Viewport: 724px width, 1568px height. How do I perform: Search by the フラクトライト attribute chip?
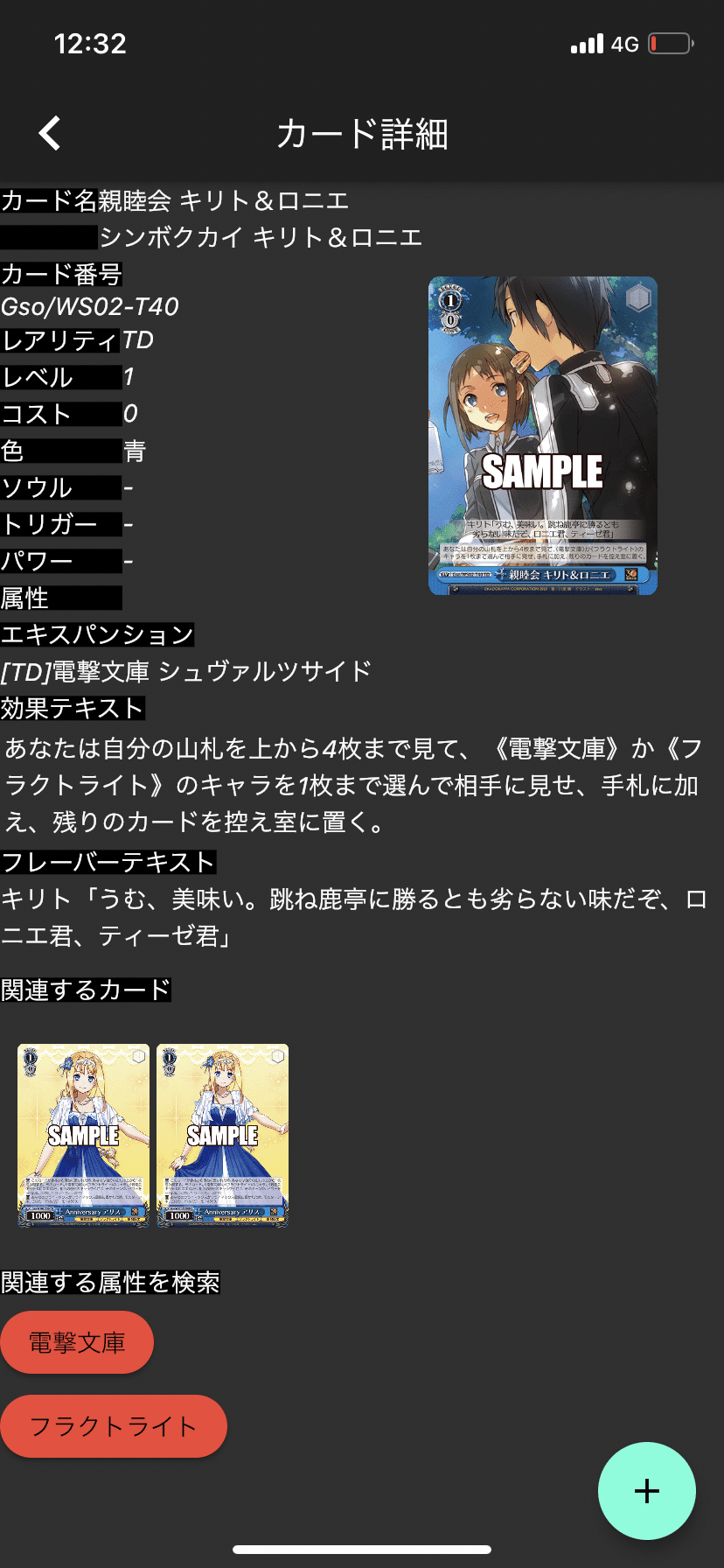click(x=114, y=1426)
